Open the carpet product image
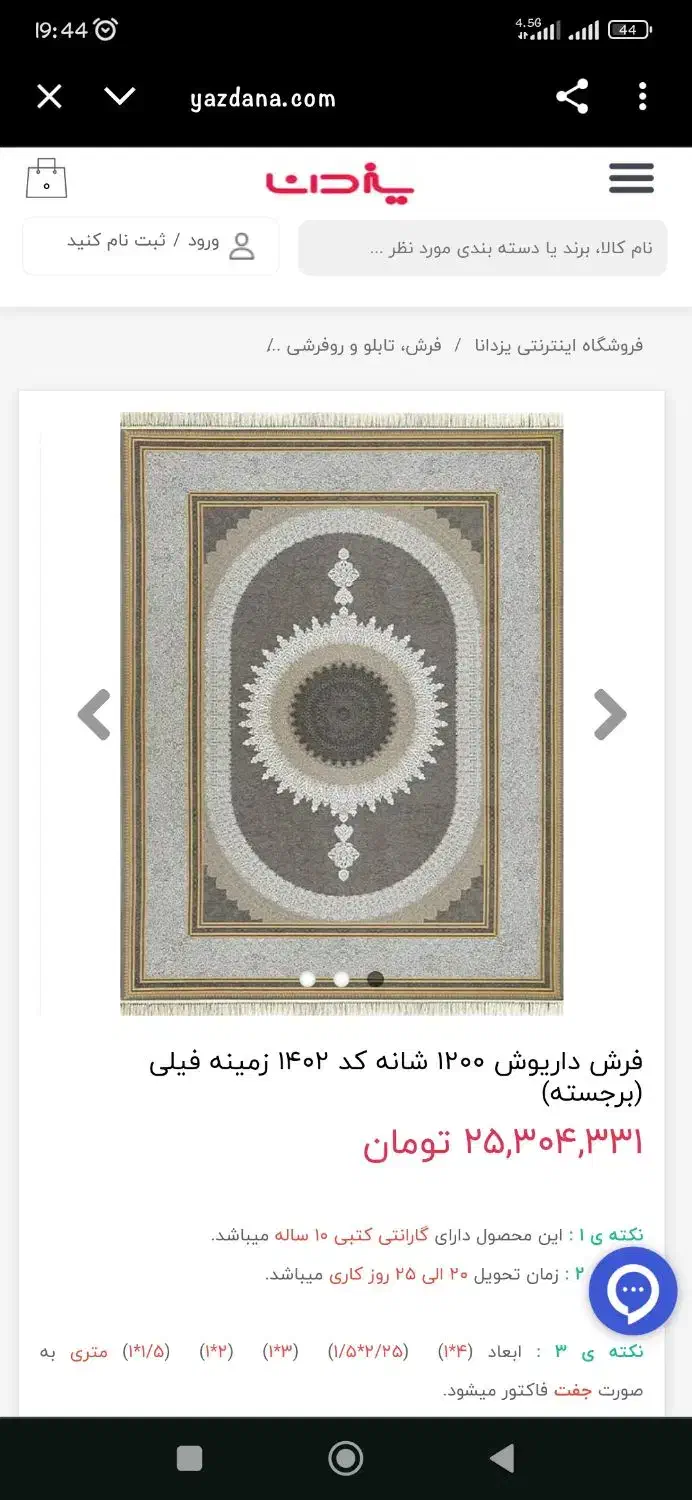The width and height of the screenshot is (692, 1500). 342,714
